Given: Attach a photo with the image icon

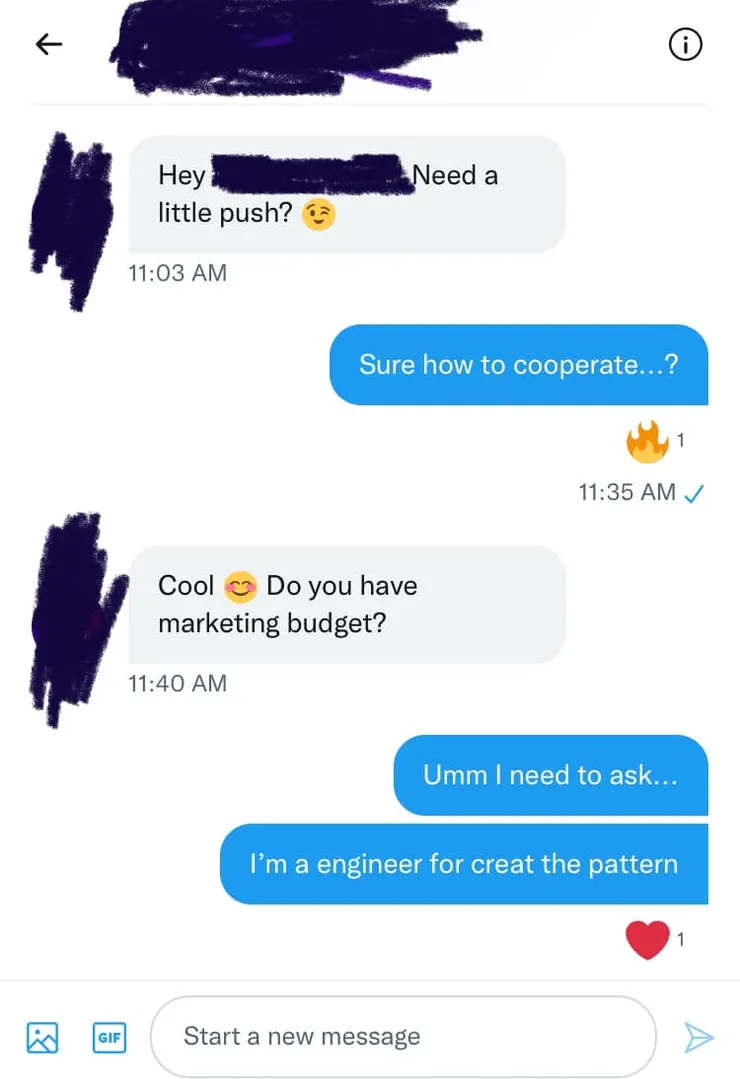Looking at the screenshot, I should pyautogui.click(x=43, y=1037).
